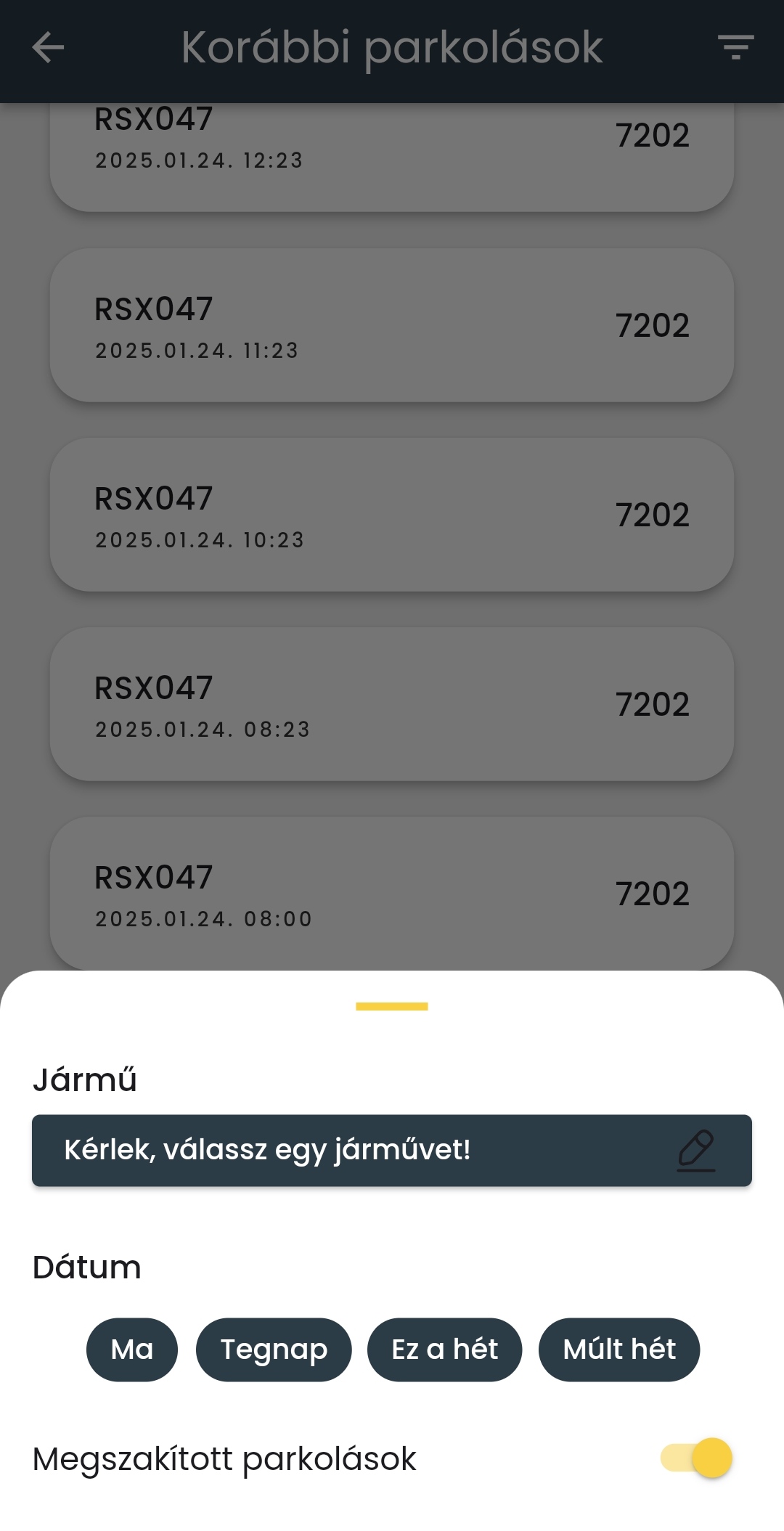Toggle off 'Megszakított parkolások' switch
784x1531 pixels.
(x=697, y=1458)
